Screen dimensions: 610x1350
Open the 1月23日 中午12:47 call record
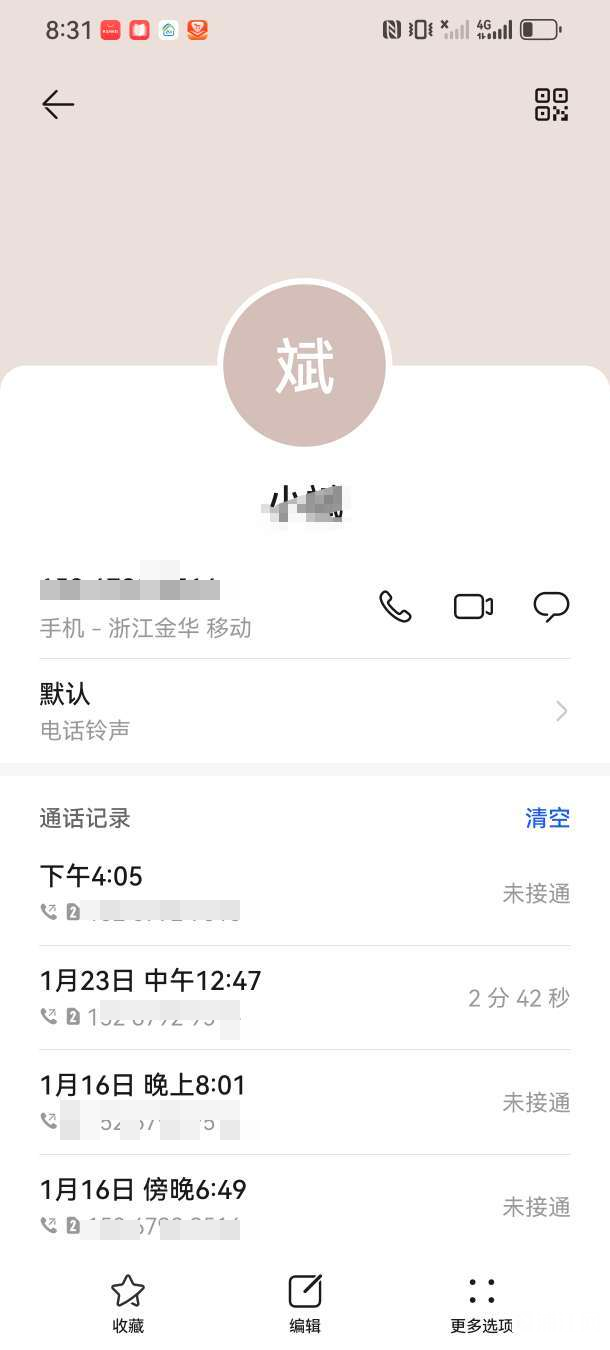click(x=305, y=997)
